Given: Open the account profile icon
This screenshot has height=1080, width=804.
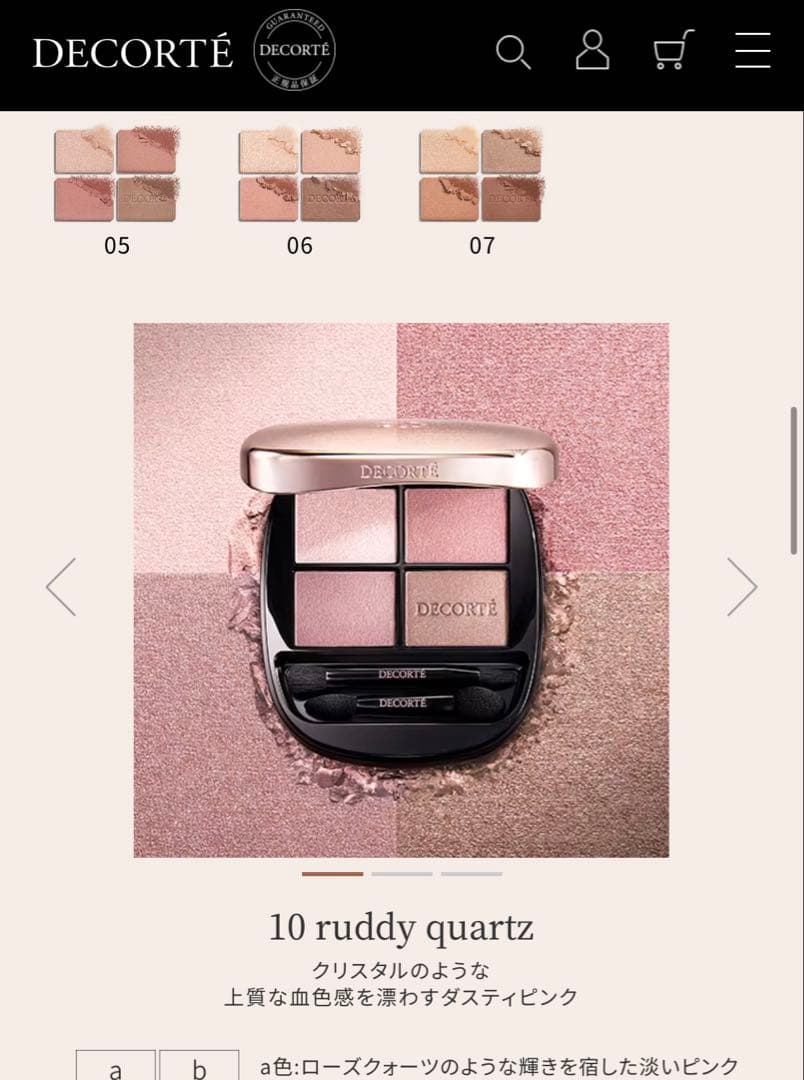Looking at the screenshot, I should click(x=592, y=51).
